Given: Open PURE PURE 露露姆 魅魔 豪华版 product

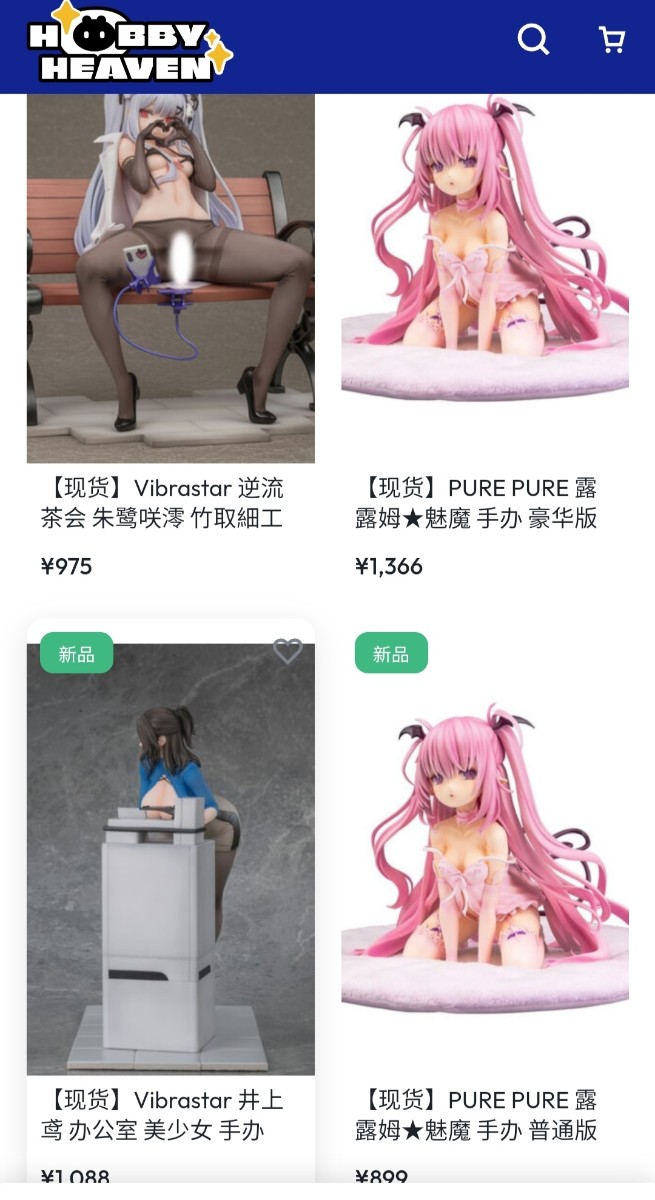Looking at the screenshot, I should coord(477,503).
